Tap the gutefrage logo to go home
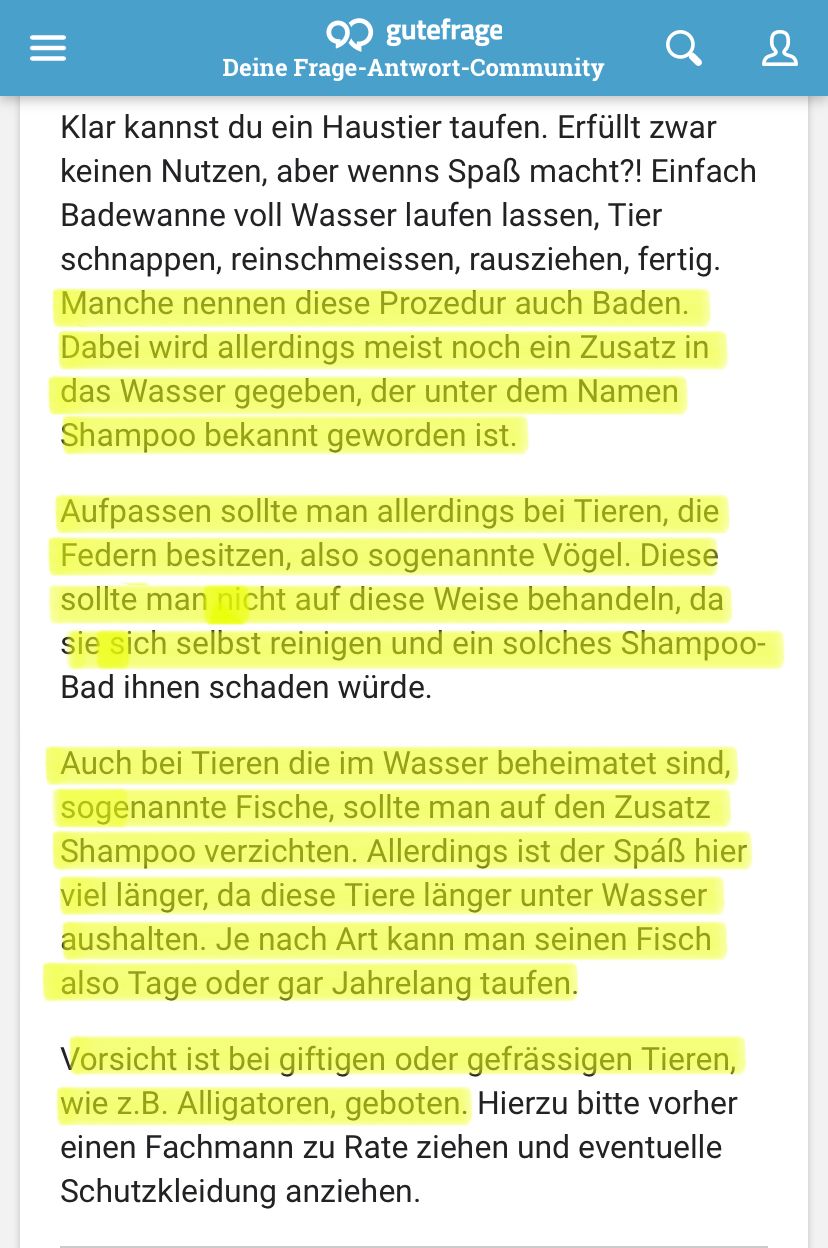Image resolution: width=828 pixels, height=1248 pixels. point(414,34)
